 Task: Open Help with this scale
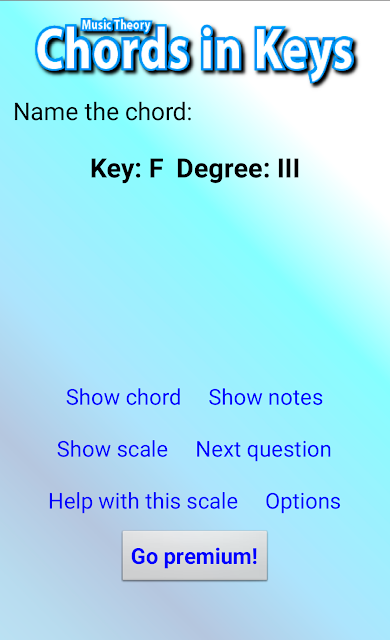143,501
